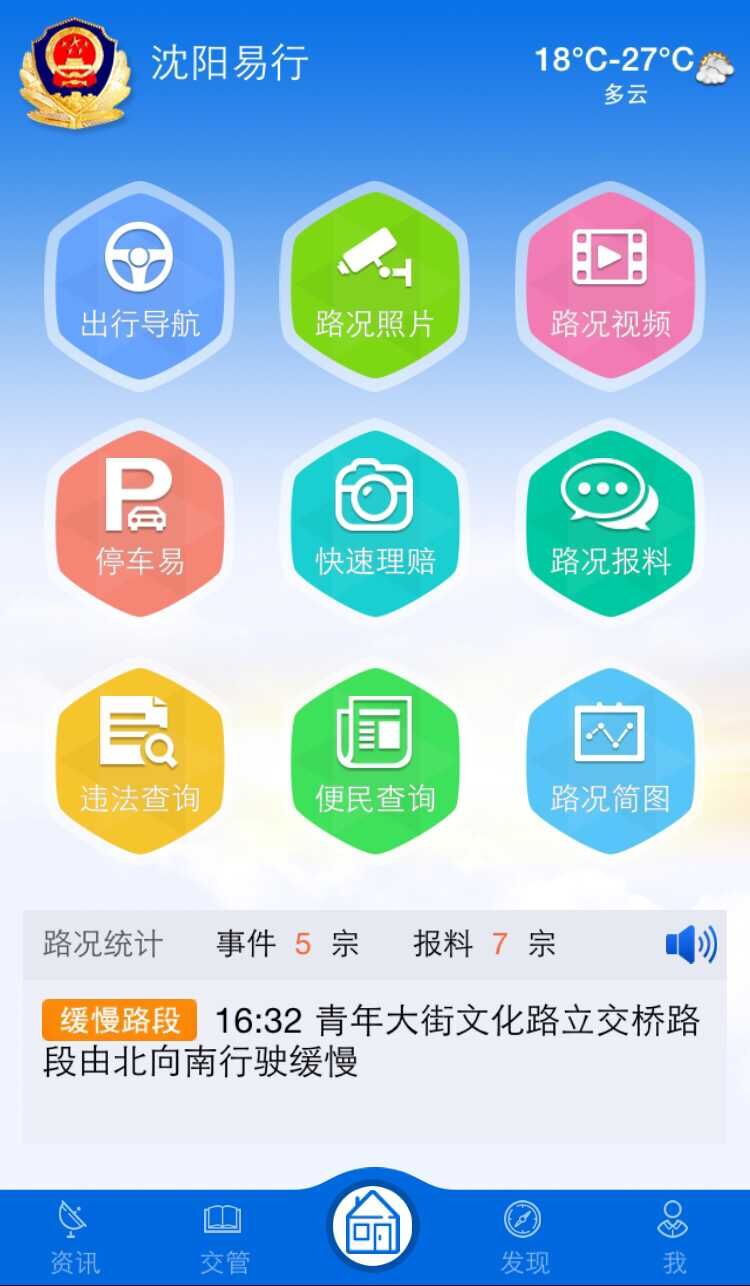Click the 事件 5 宗 incident count
This screenshot has width=750, height=1286.
[x=286, y=941]
